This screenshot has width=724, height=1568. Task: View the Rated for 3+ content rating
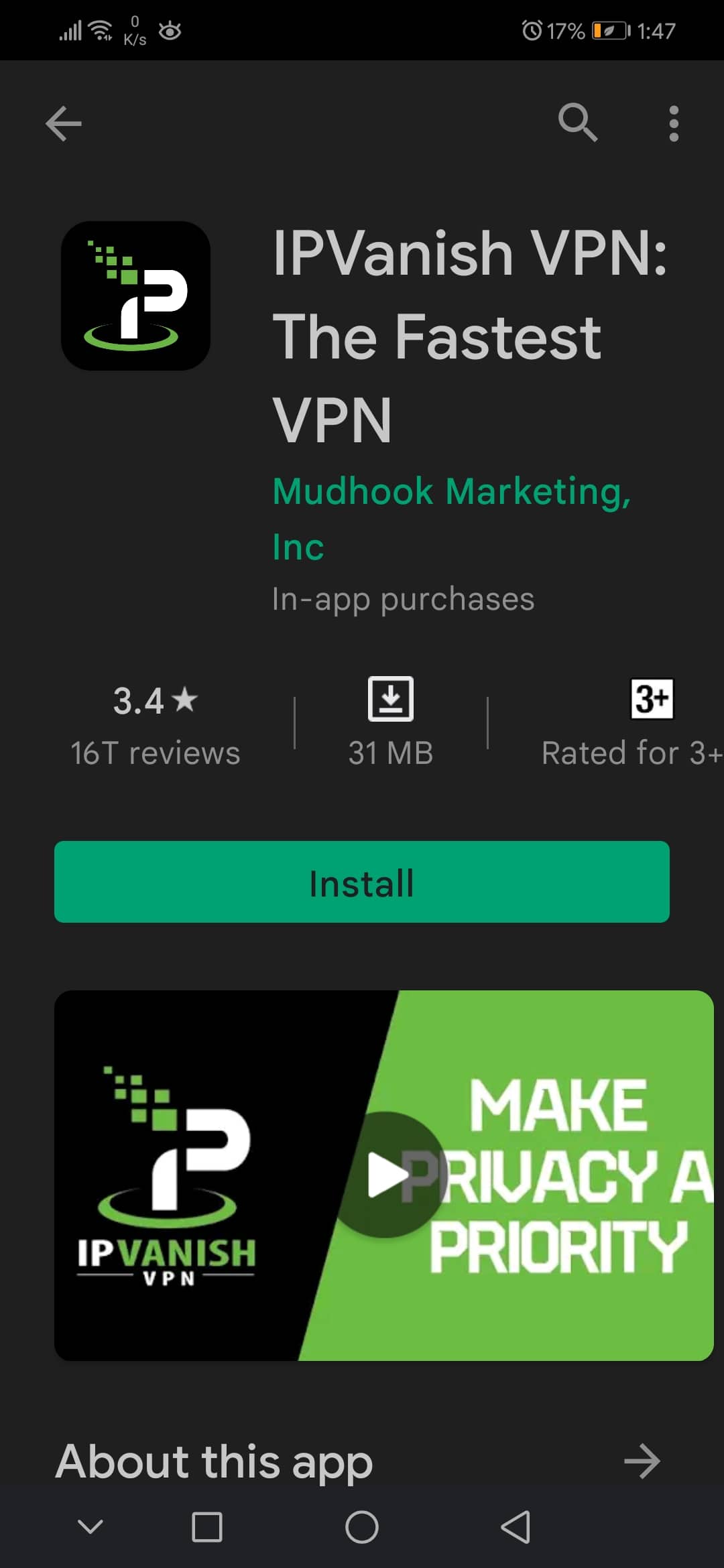coord(630,725)
